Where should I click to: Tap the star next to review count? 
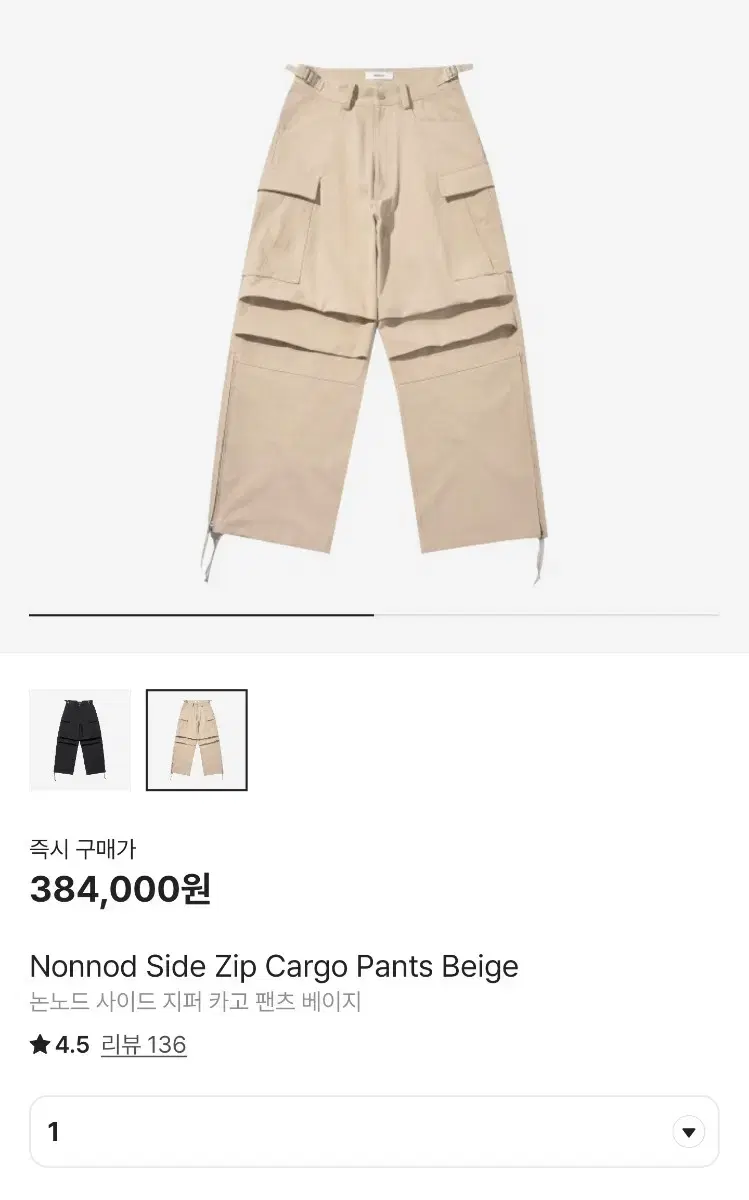tap(40, 1044)
